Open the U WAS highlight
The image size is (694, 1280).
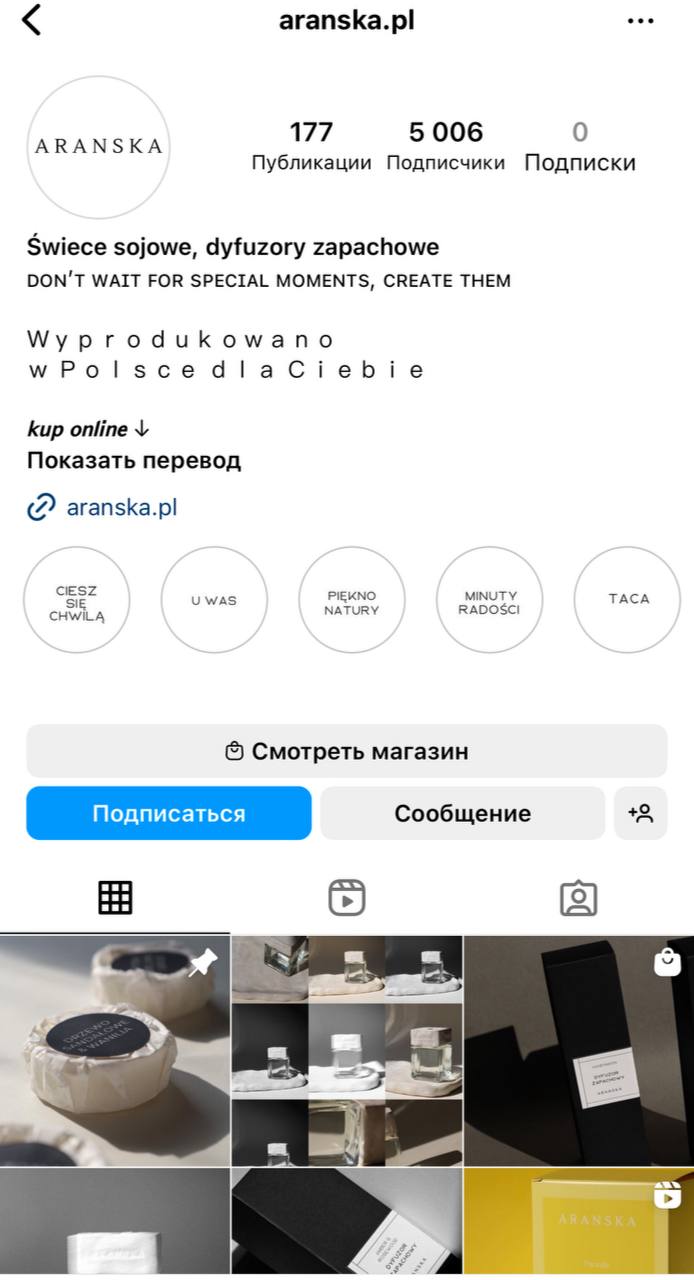(x=214, y=600)
